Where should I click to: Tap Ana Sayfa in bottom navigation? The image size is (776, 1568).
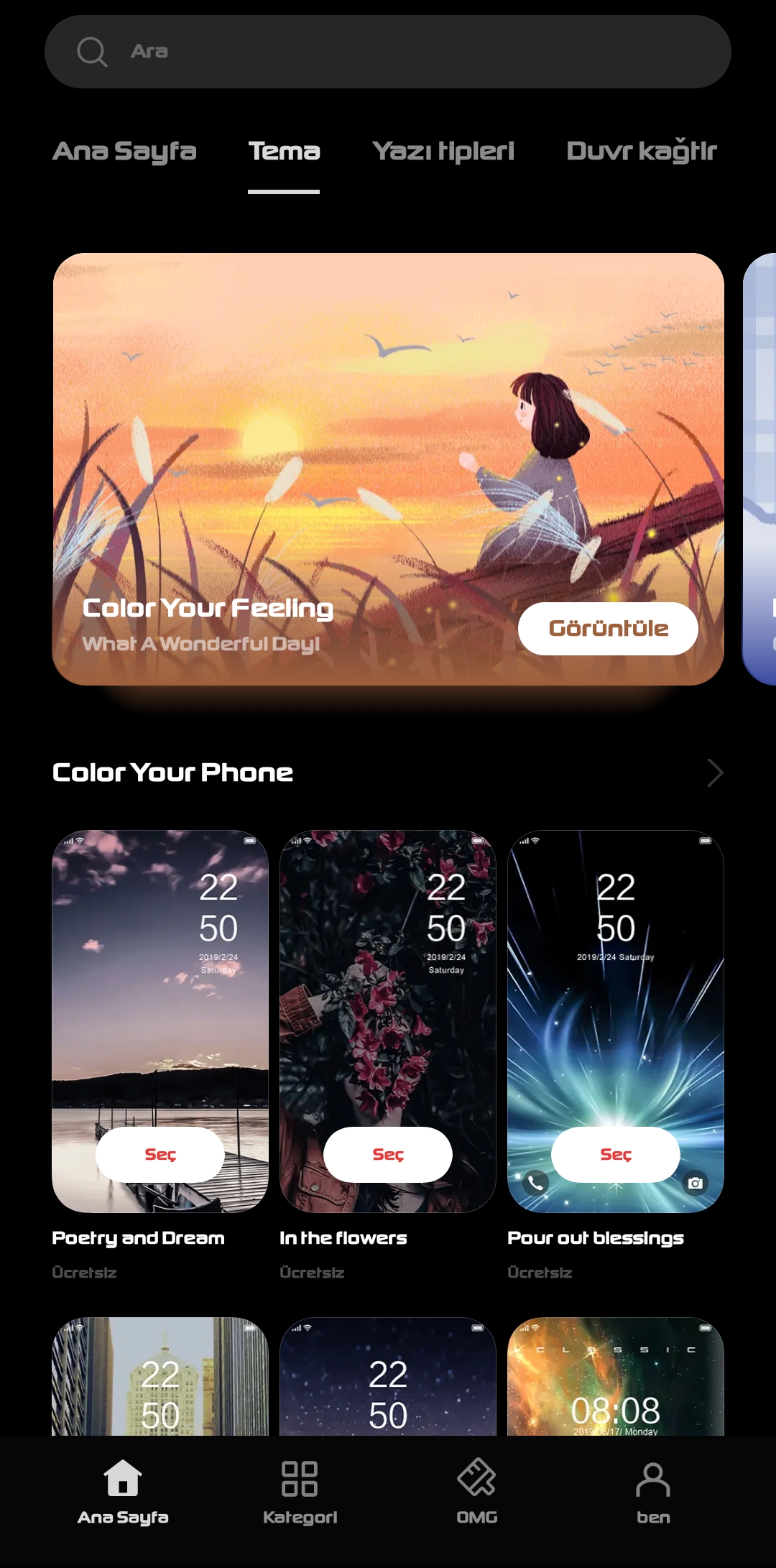pyautogui.click(x=123, y=1493)
